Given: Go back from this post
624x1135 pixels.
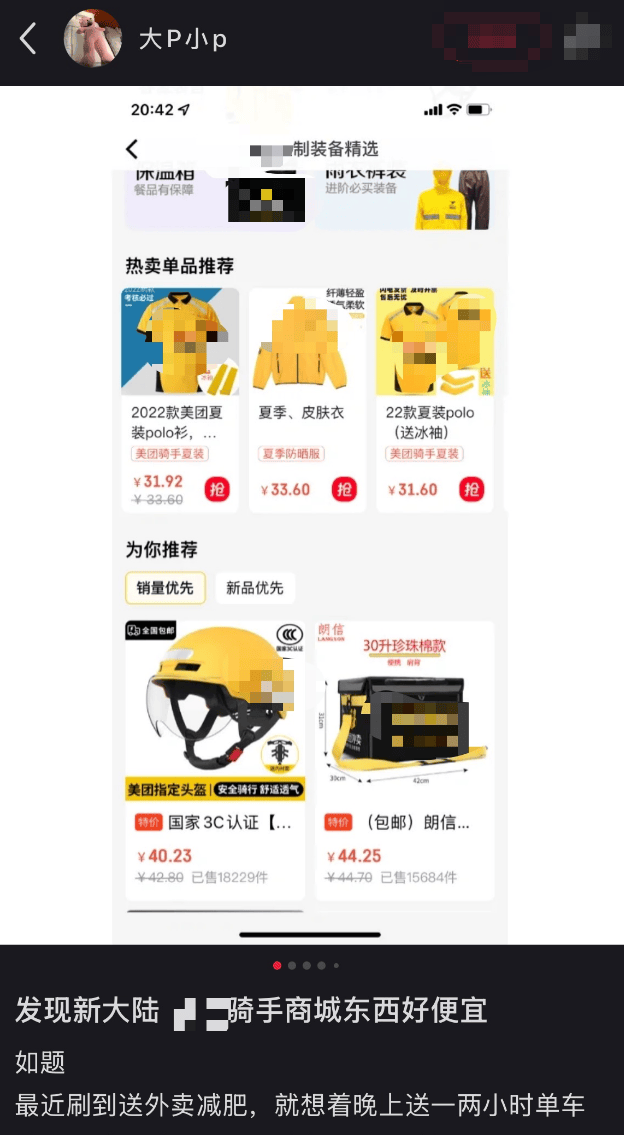Looking at the screenshot, I should tap(28, 39).
